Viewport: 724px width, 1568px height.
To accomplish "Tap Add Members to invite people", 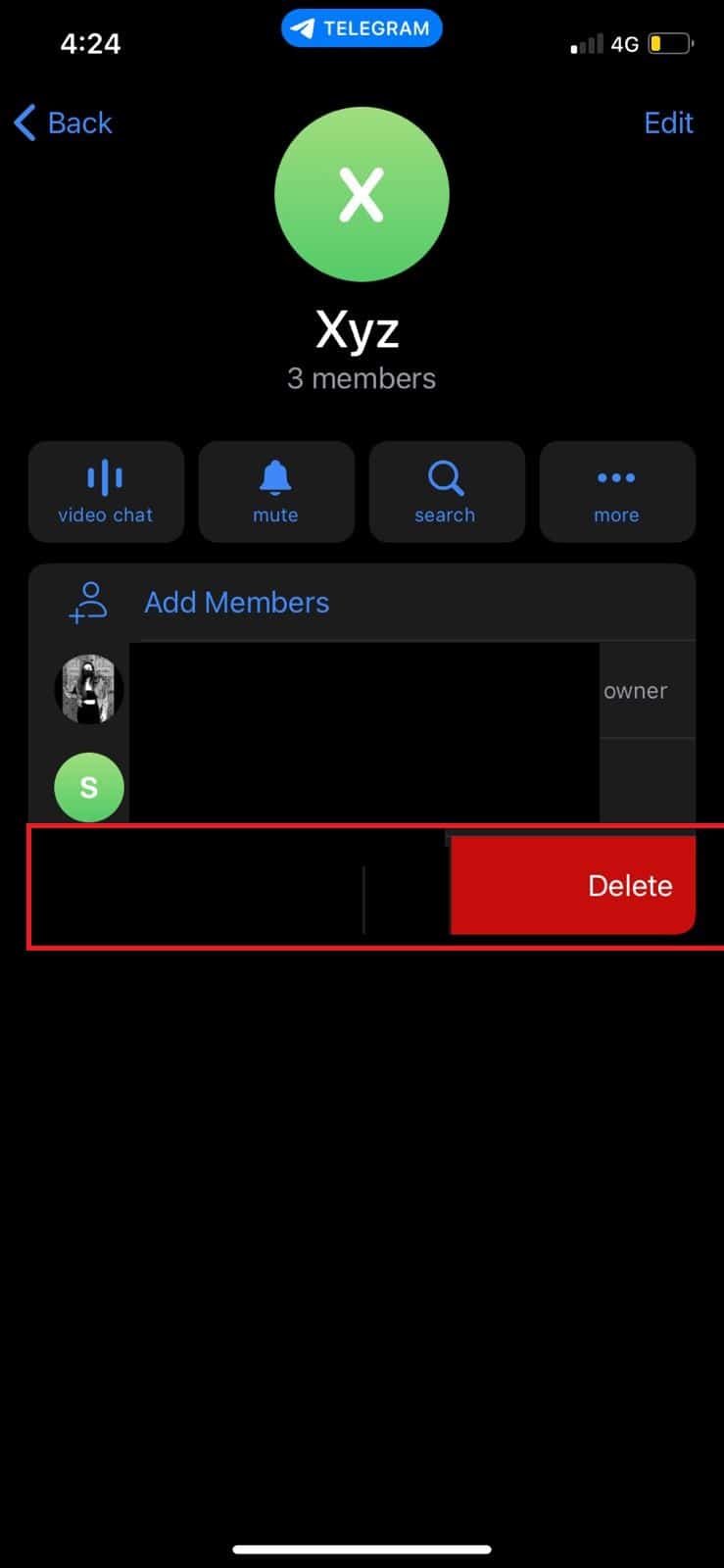I will pos(362,602).
